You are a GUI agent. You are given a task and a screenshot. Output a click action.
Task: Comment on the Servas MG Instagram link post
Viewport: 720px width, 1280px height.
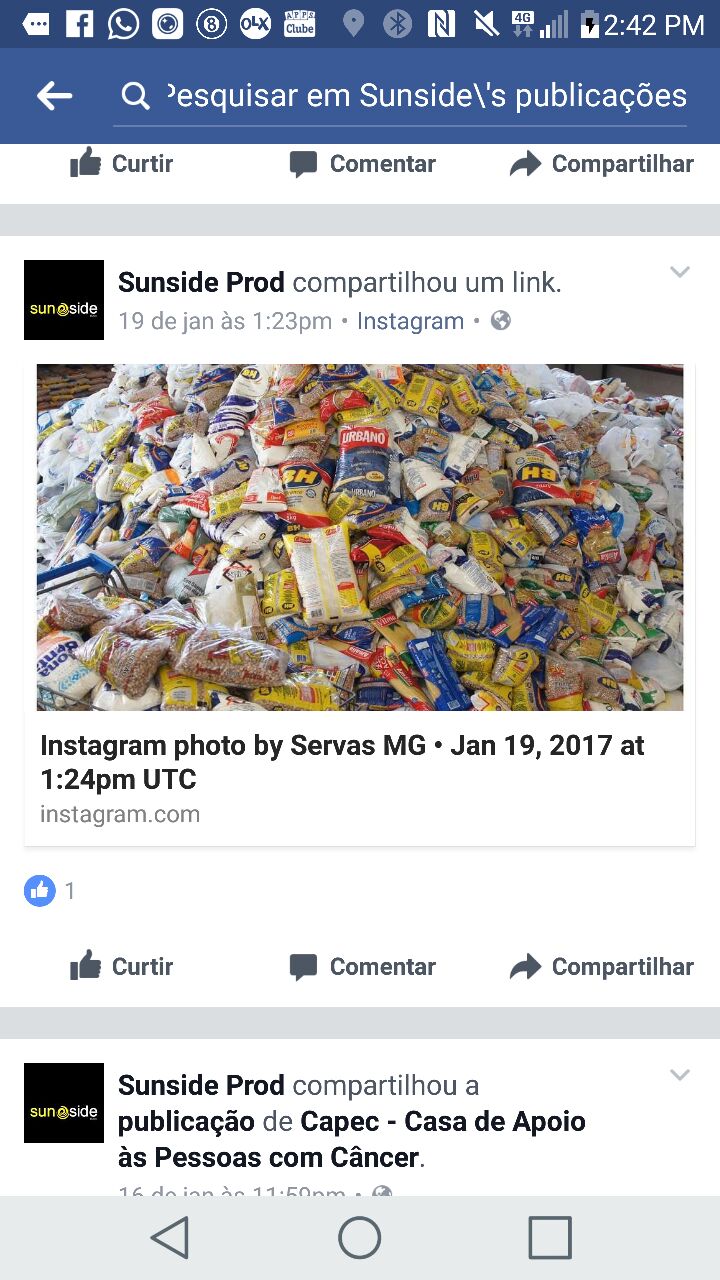pyautogui.click(x=362, y=967)
